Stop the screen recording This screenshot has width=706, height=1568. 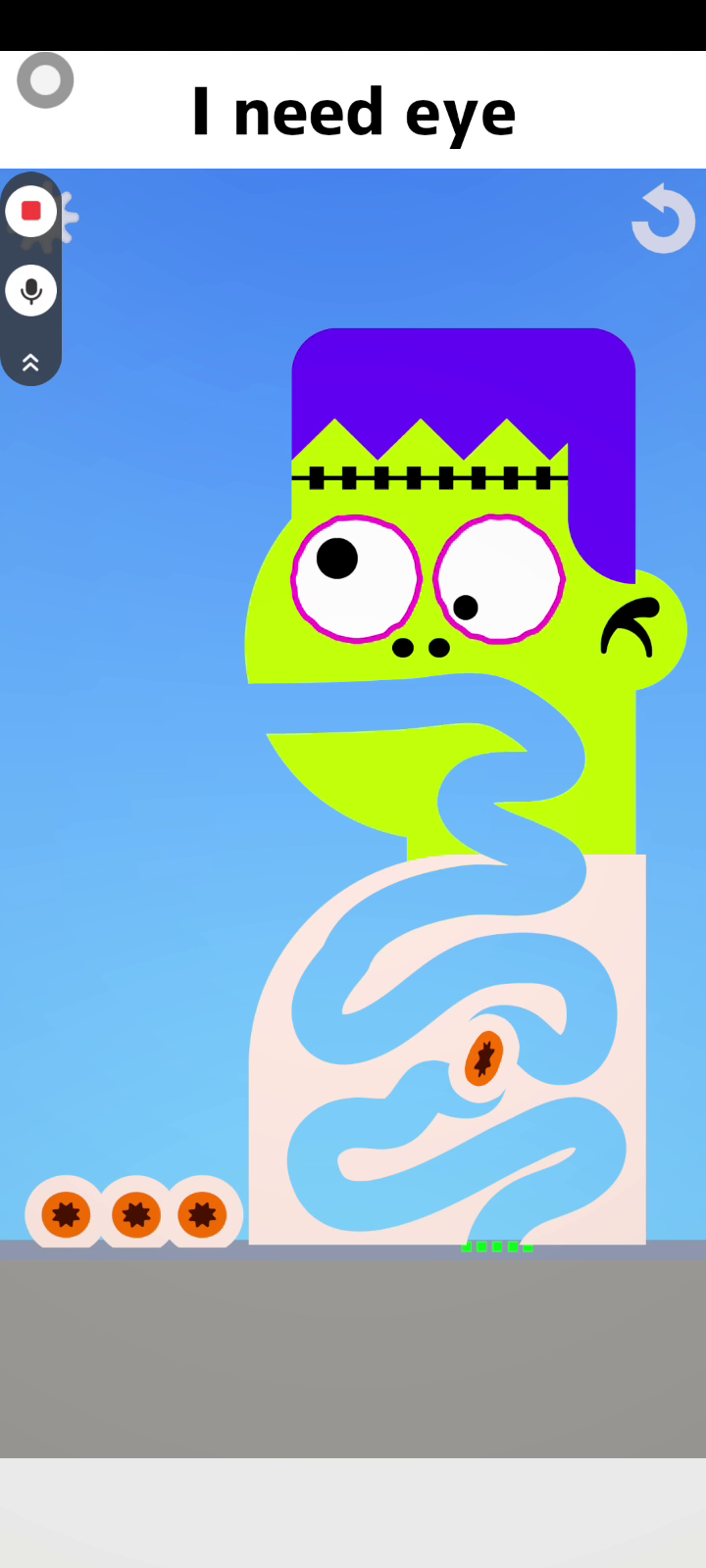30,211
